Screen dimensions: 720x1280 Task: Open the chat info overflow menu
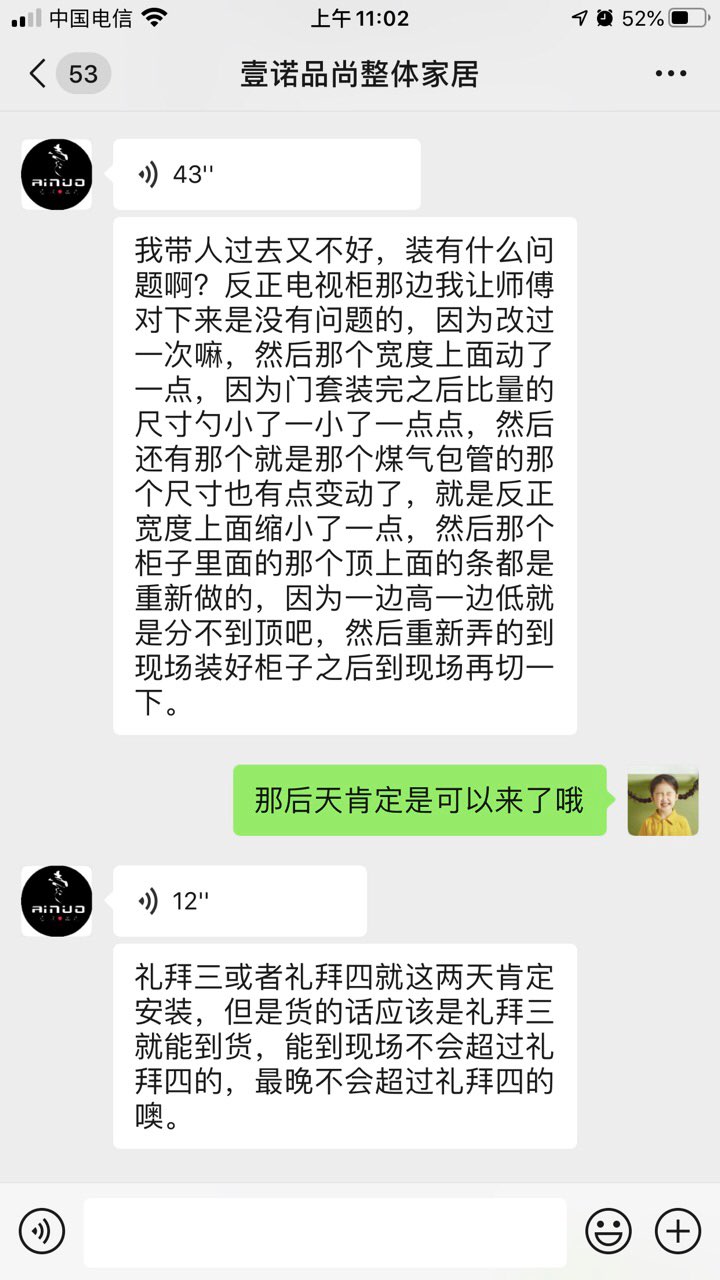[x=671, y=74]
